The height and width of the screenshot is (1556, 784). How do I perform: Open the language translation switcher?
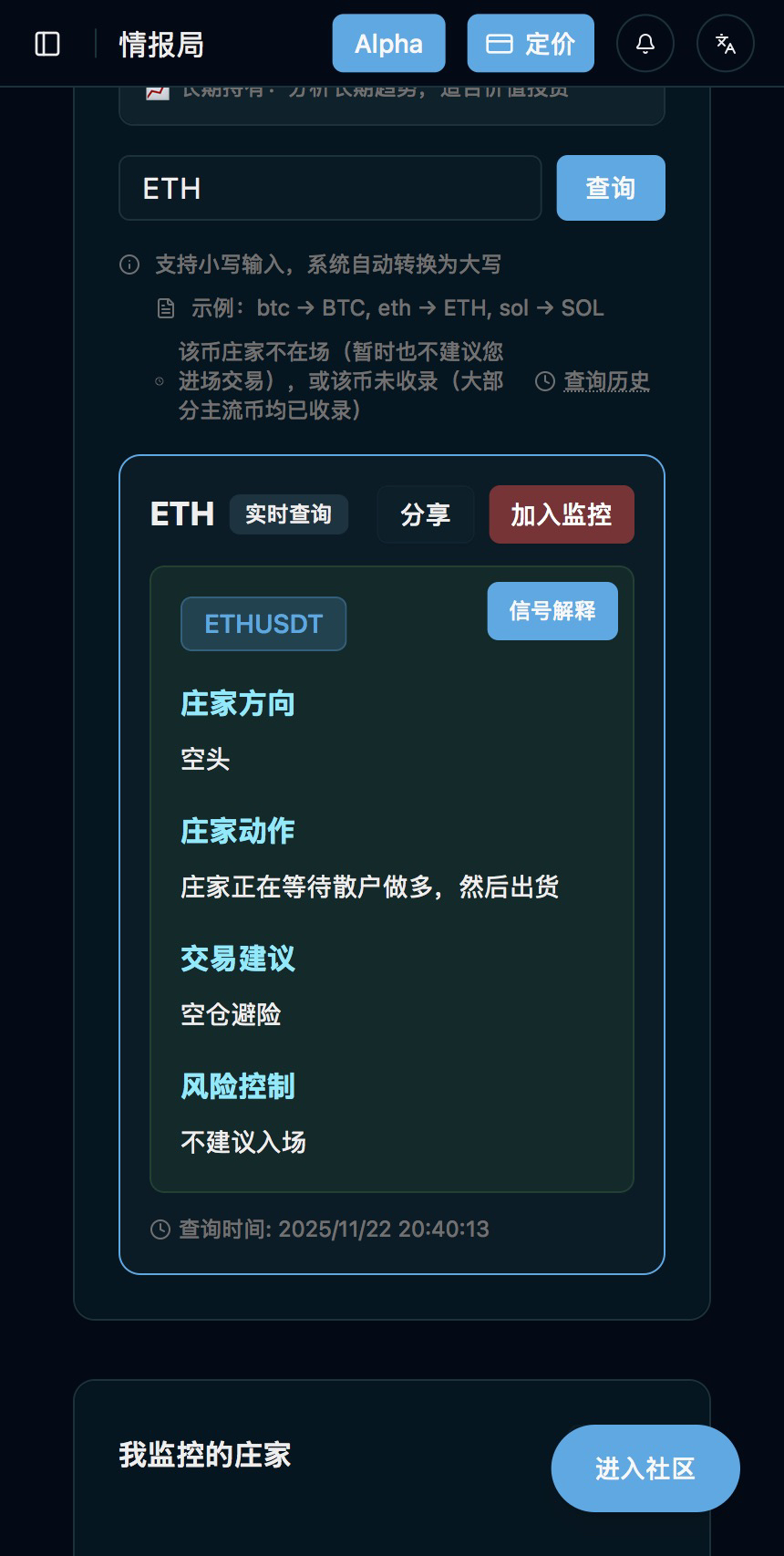(726, 44)
